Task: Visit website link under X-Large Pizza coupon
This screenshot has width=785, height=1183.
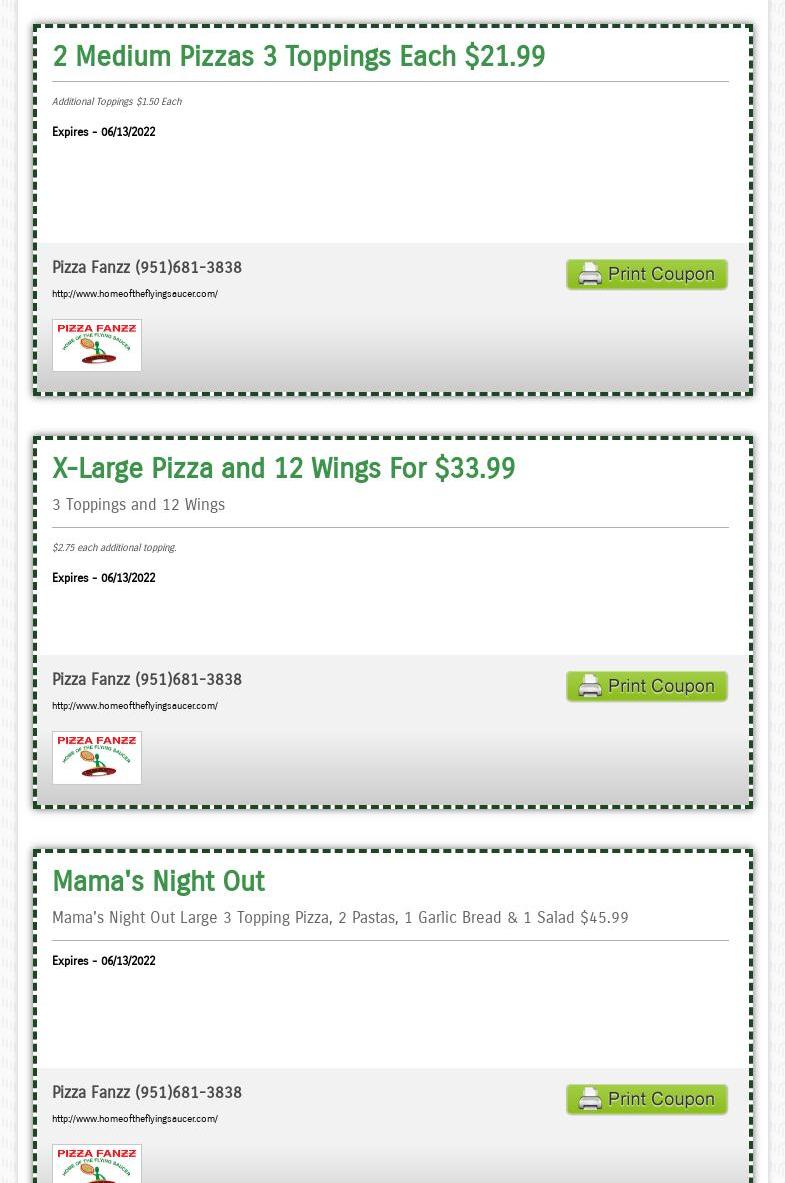Action: tap(135, 706)
